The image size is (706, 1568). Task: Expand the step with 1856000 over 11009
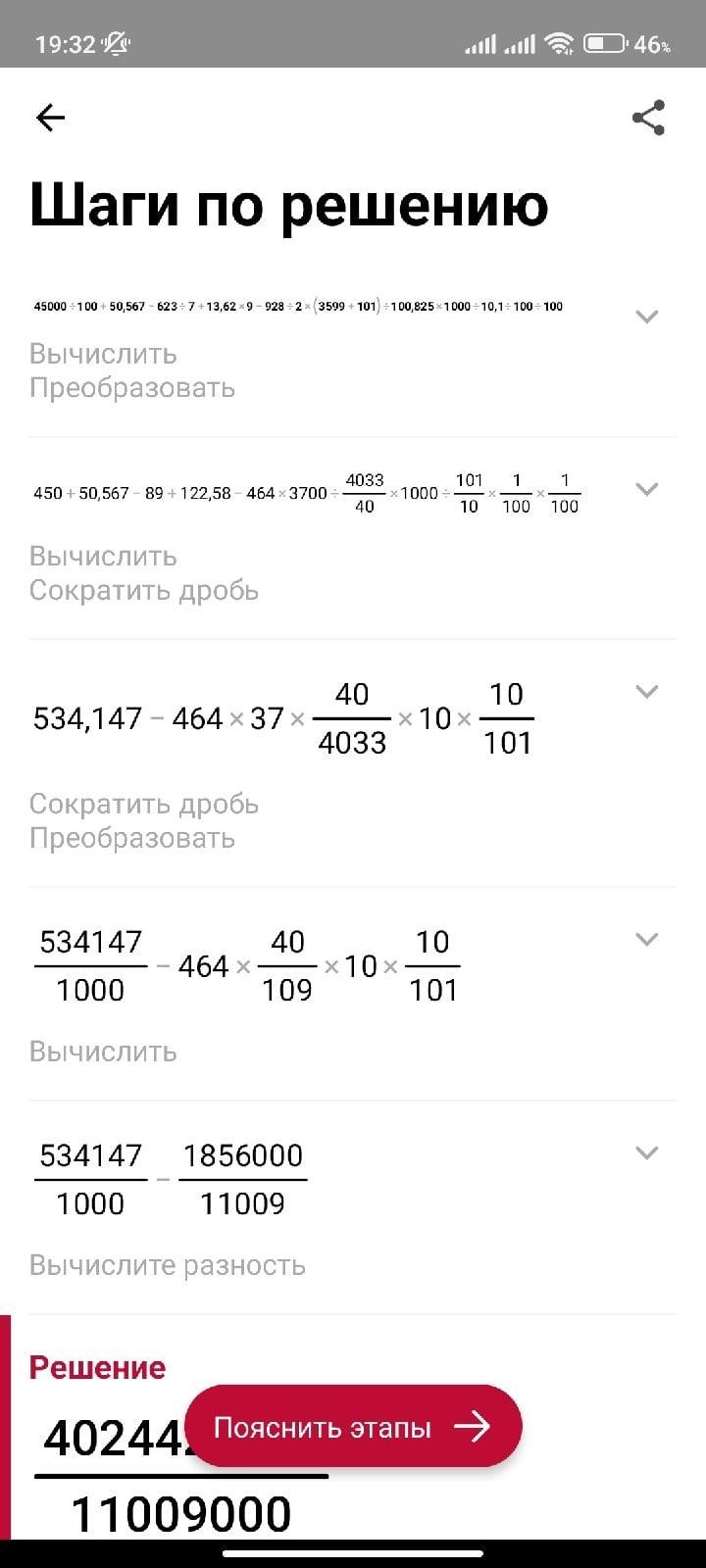pos(646,1152)
